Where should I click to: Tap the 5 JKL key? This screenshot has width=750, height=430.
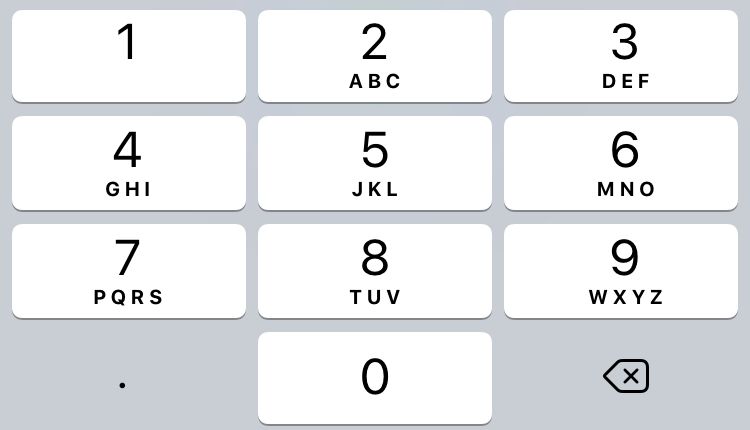(375, 163)
